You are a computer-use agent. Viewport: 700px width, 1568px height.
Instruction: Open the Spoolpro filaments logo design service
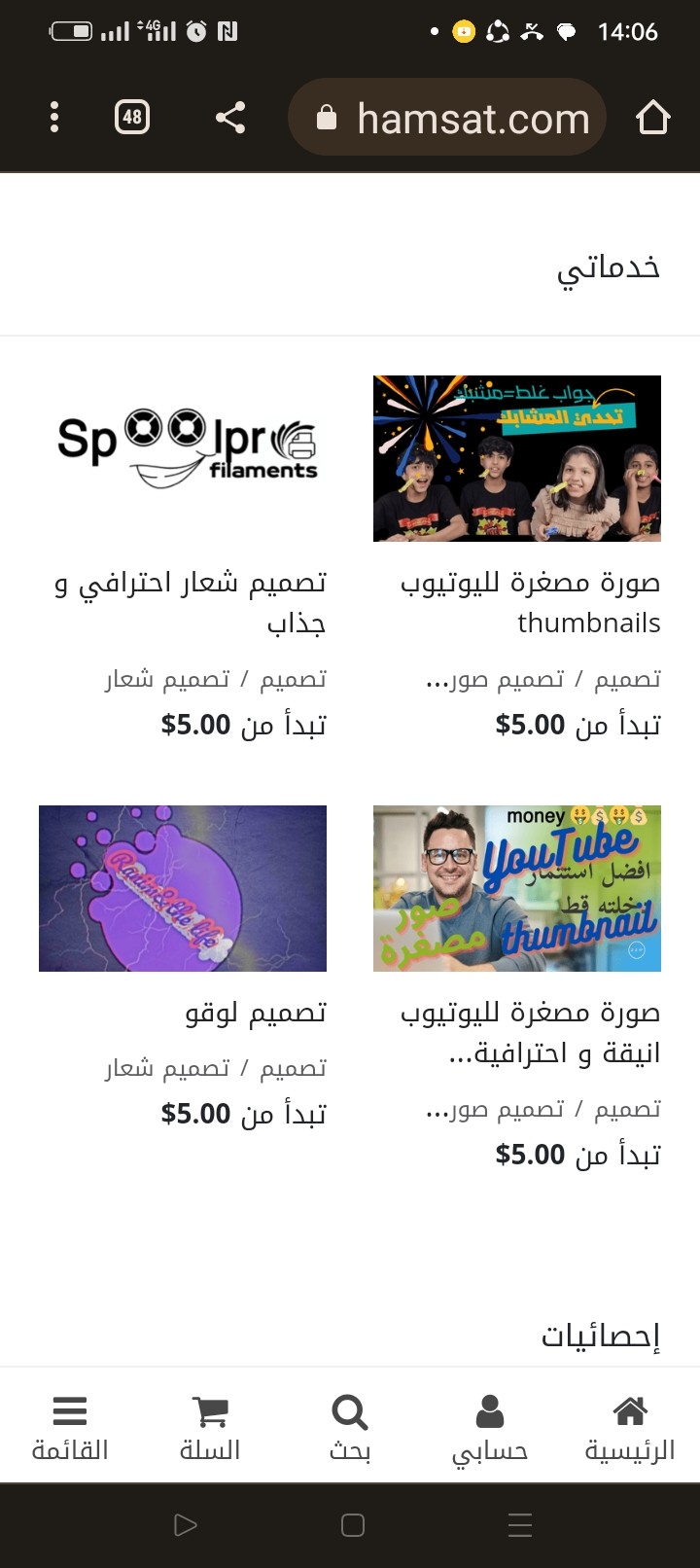[x=183, y=458]
